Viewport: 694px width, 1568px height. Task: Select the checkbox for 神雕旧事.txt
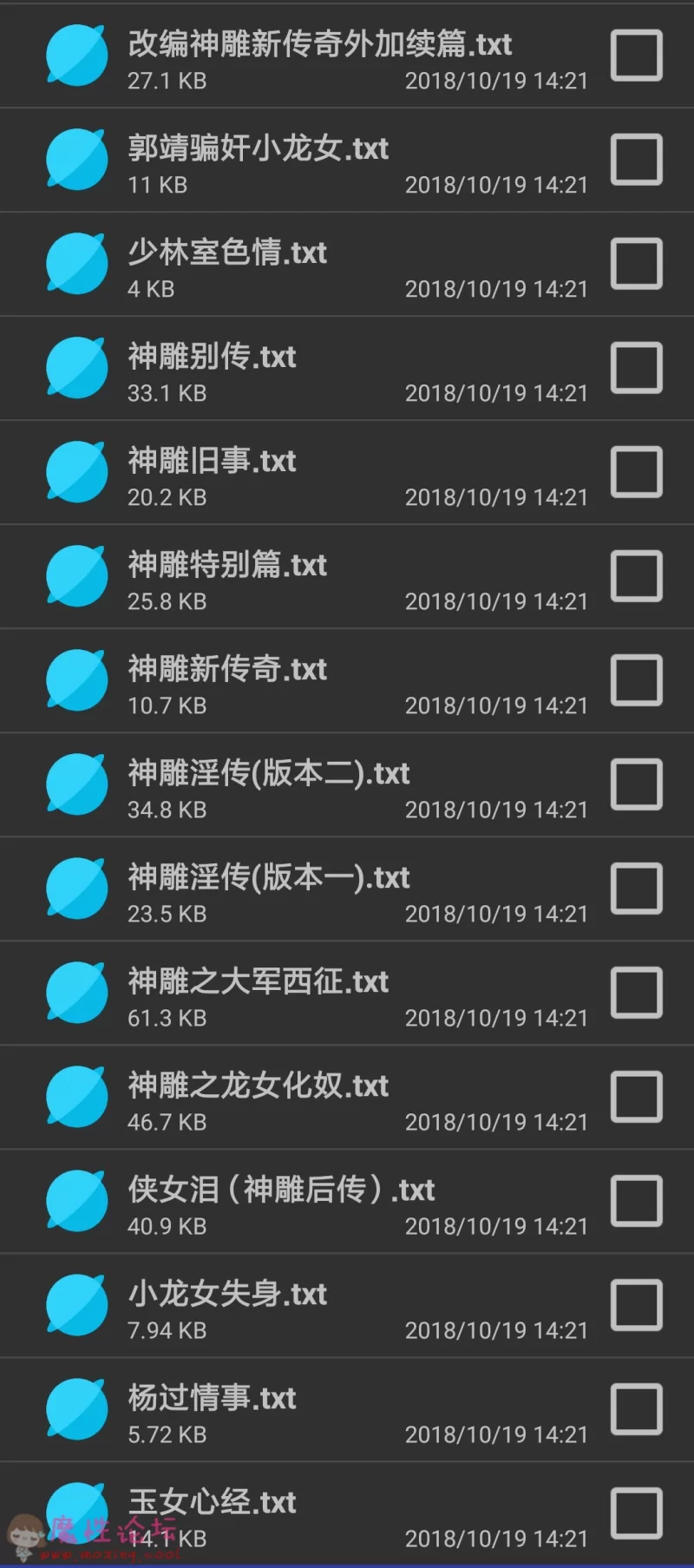pyautogui.click(x=637, y=472)
